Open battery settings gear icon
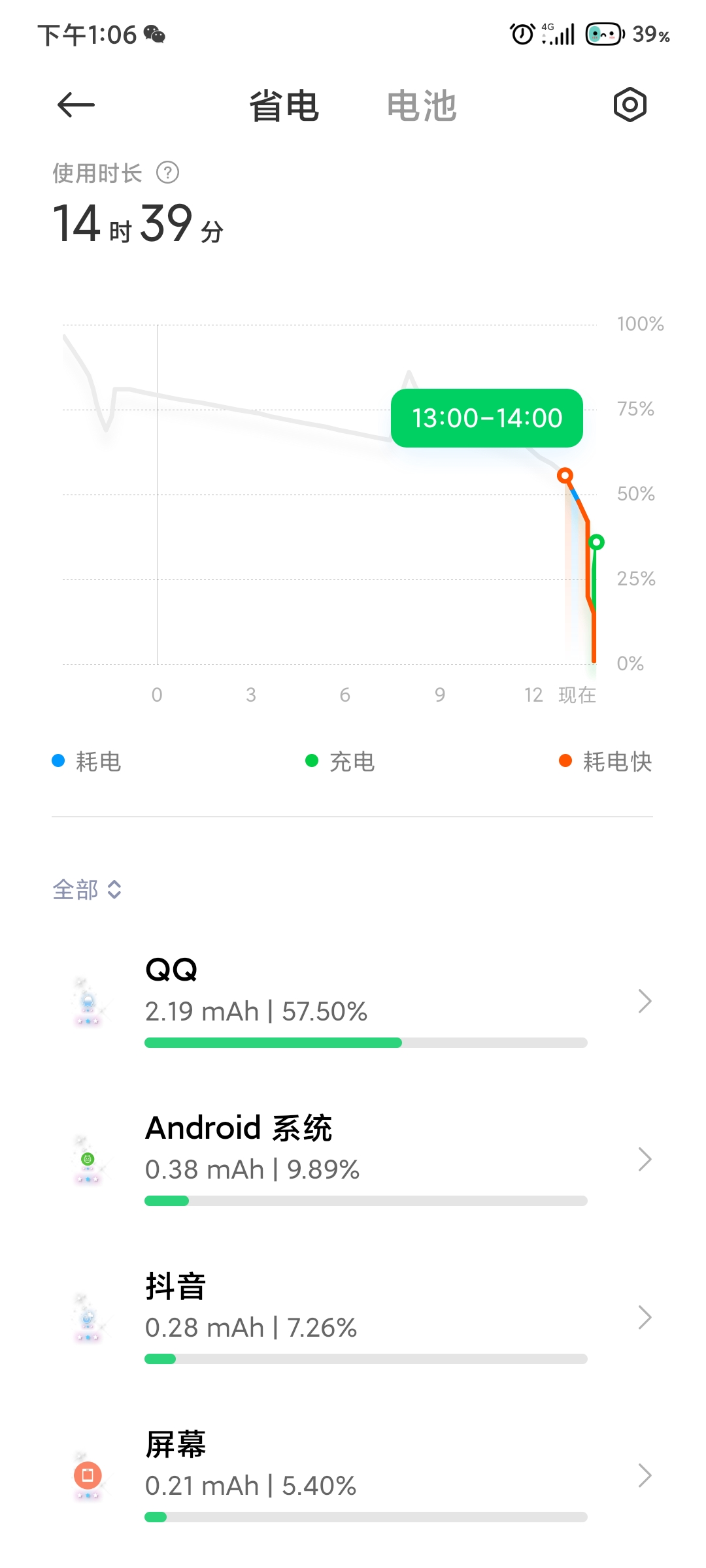Screen dimensions: 706x1568 coord(630,105)
